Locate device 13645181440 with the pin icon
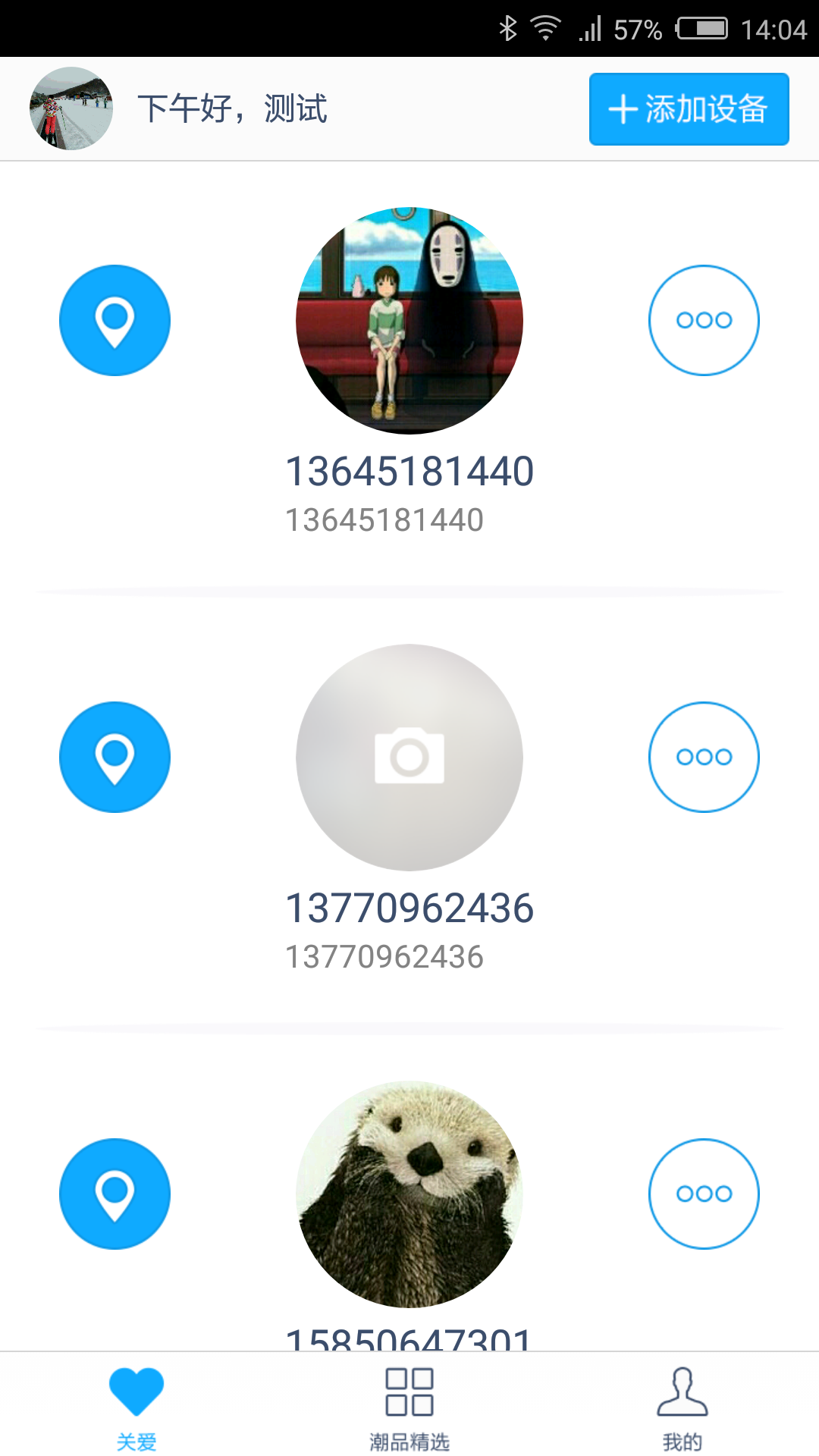The width and height of the screenshot is (819, 1456). pos(115,320)
